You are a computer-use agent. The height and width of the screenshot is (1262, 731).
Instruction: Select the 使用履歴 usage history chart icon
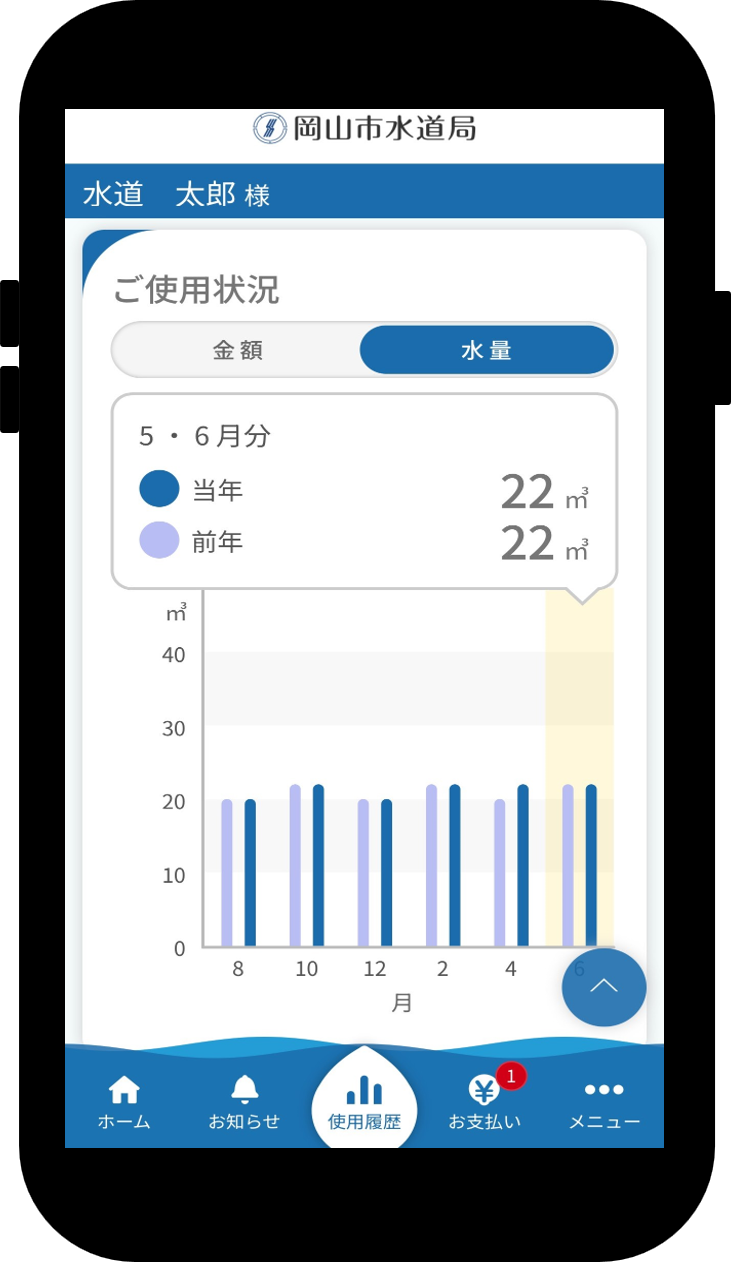(x=364, y=1088)
